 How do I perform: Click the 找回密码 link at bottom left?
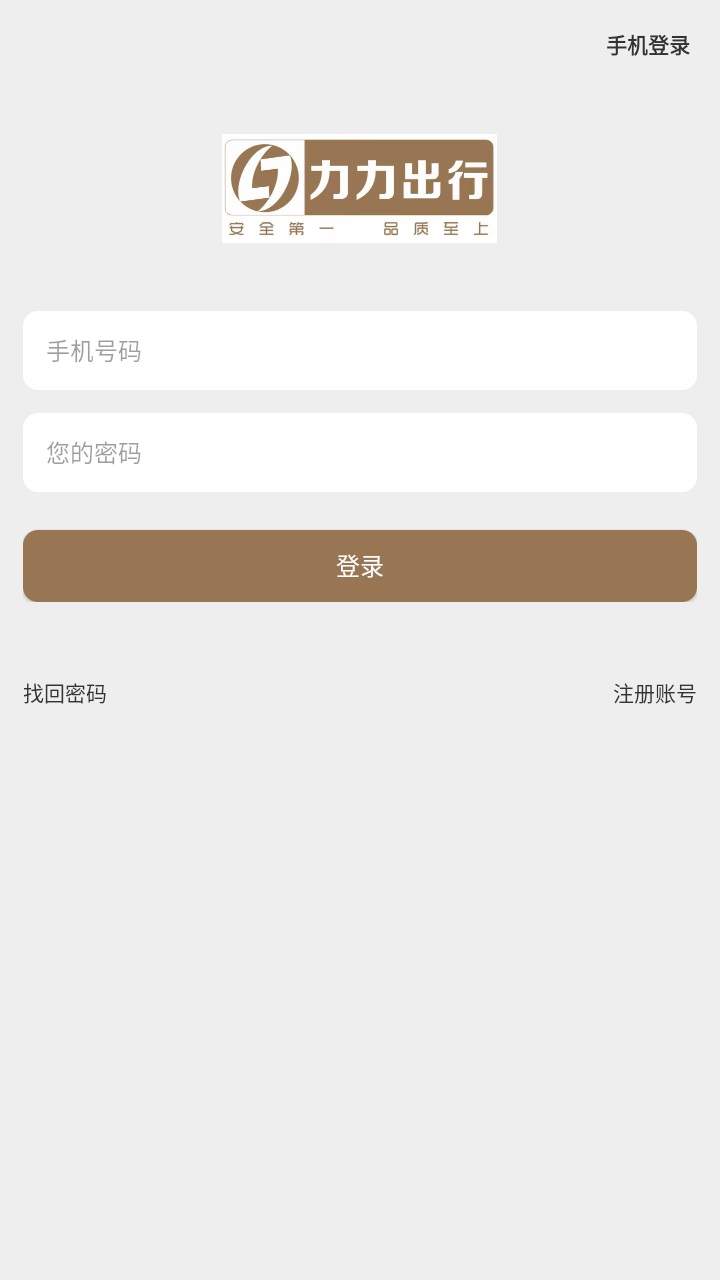(66, 692)
